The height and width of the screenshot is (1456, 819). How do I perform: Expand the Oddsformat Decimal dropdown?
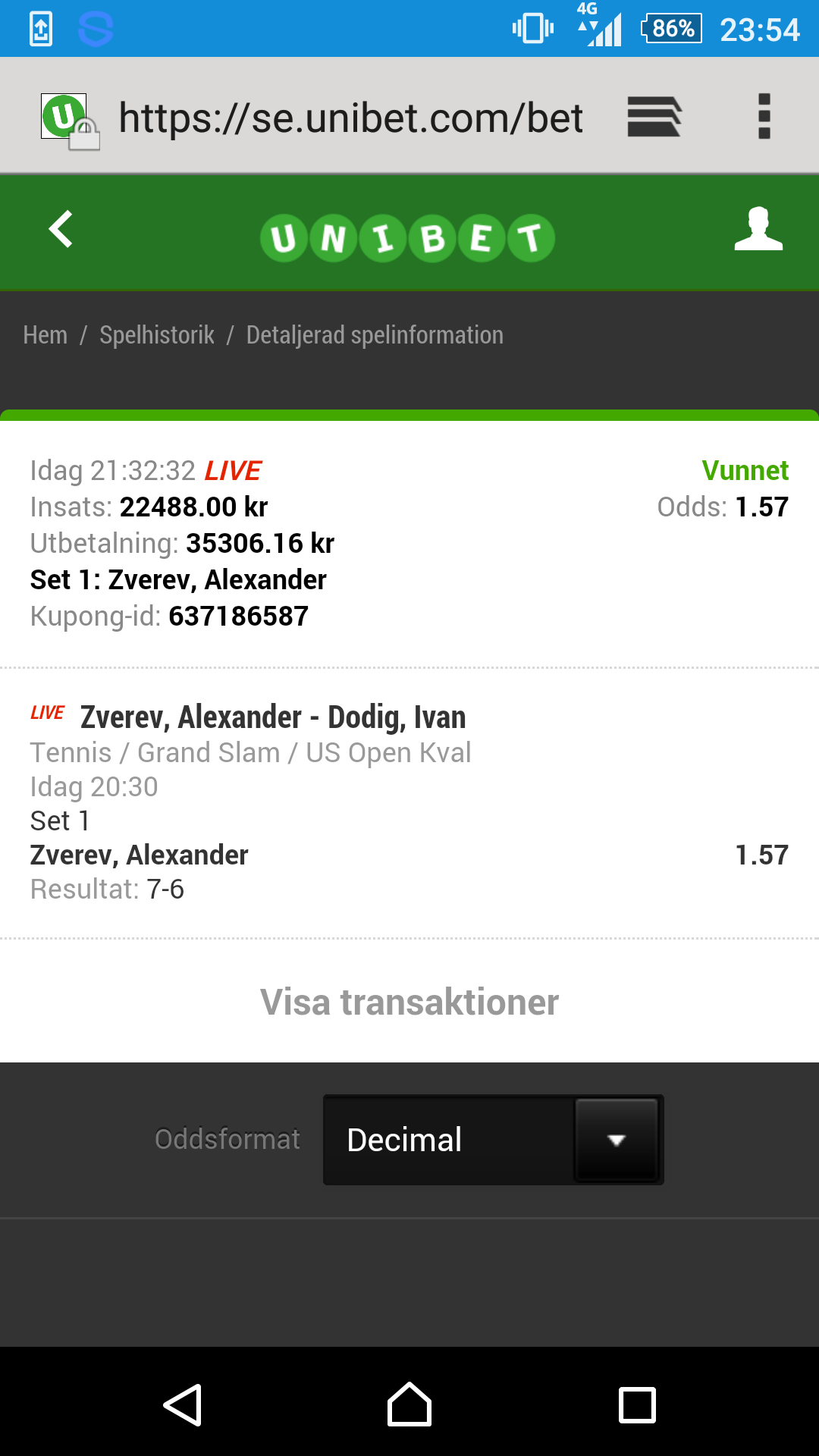point(493,1140)
